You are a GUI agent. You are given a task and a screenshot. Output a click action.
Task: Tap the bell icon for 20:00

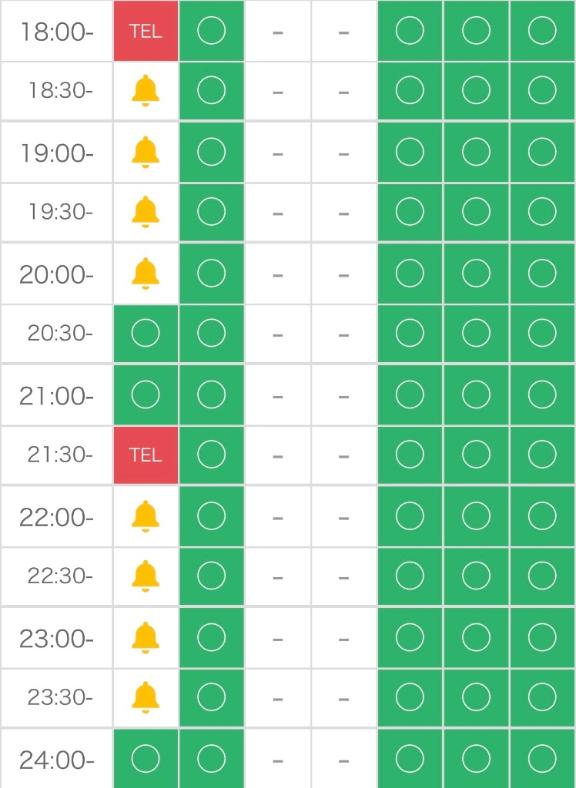click(x=146, y=274)
